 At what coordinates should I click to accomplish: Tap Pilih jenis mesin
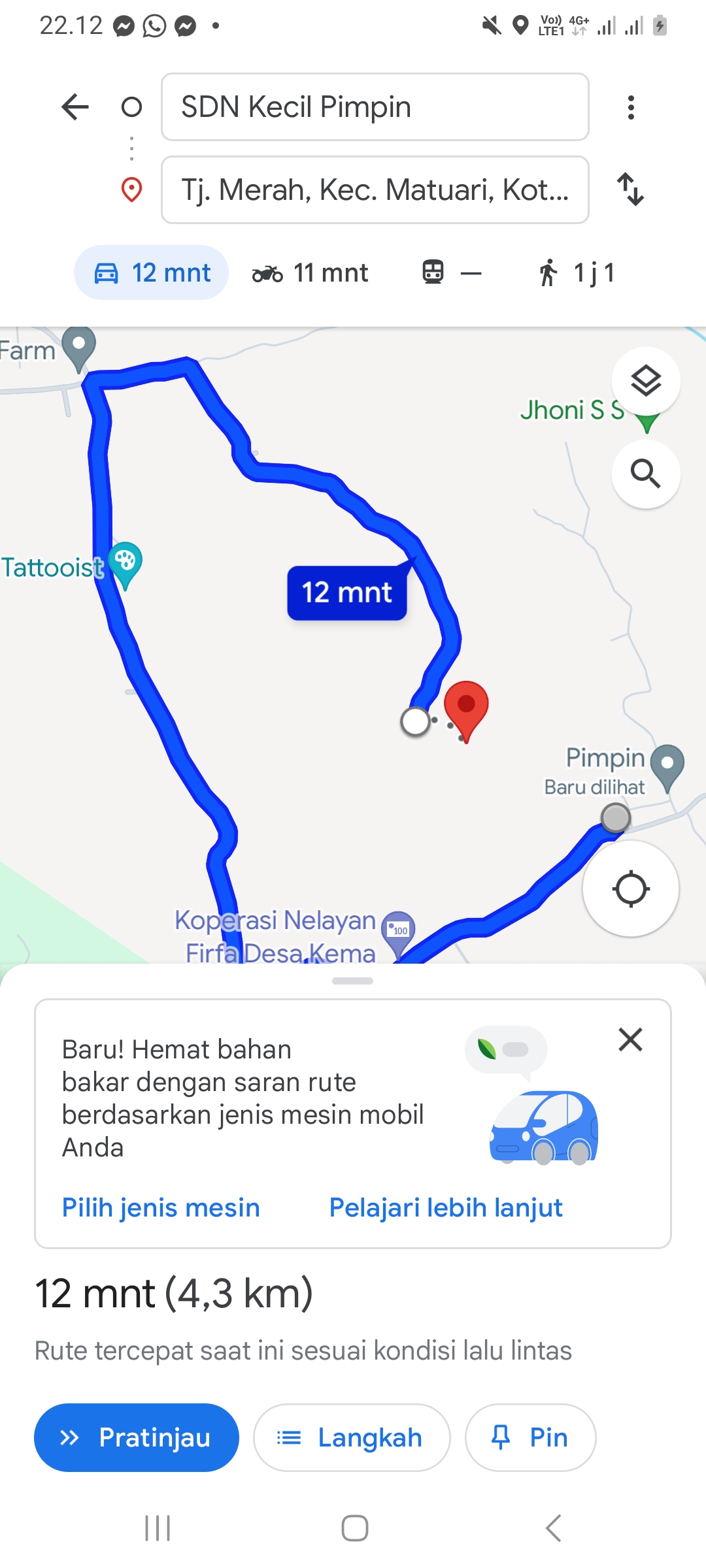(x=161, y=1207)
